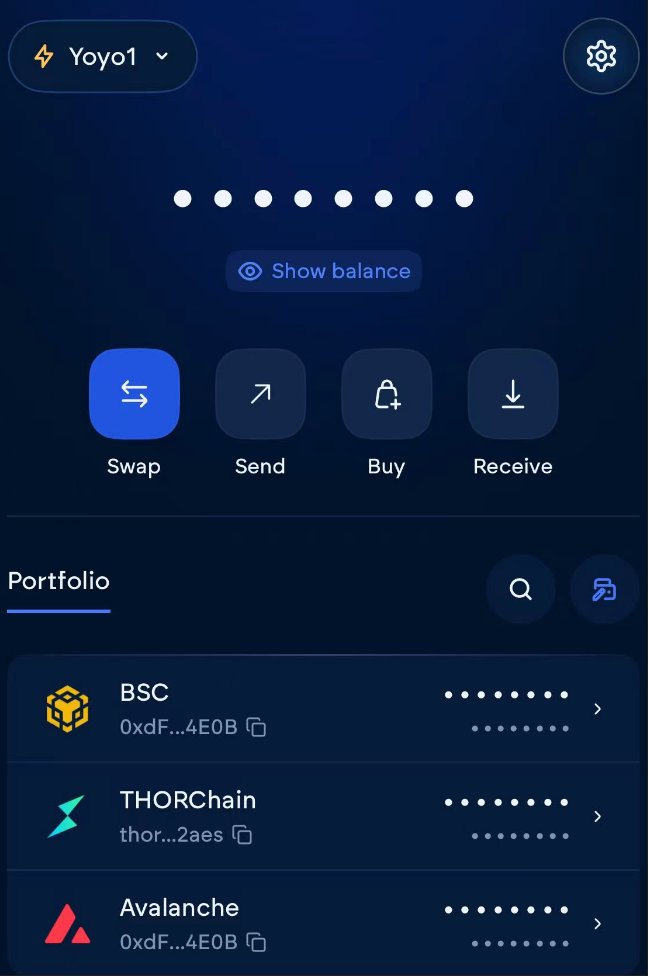Tap the Buy crypto button
The width and height of the screenshot is (648, 976).
pos(386,394)
